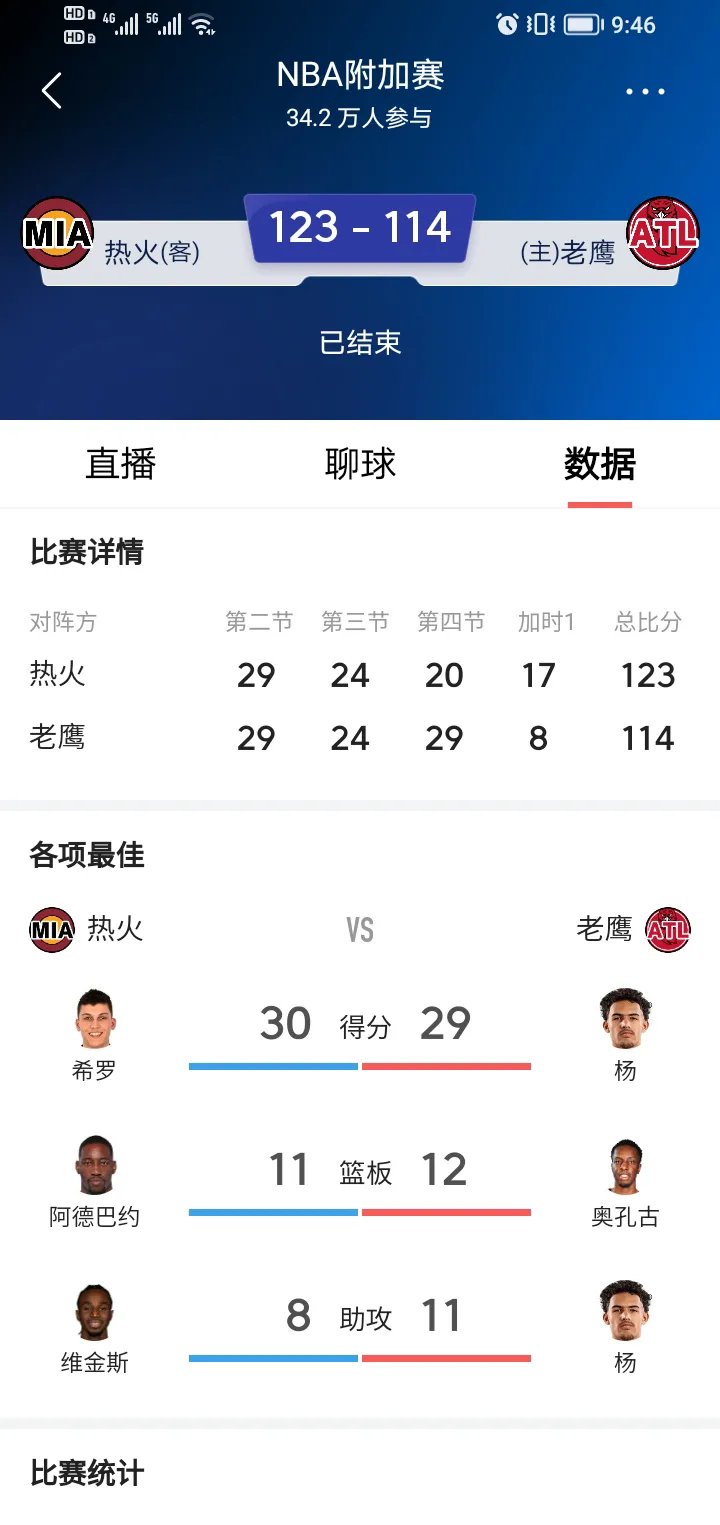Tap the Atlanta Hawks ATL logo
This screenshot has width=720, height=1525.
(x=663, y=233)
